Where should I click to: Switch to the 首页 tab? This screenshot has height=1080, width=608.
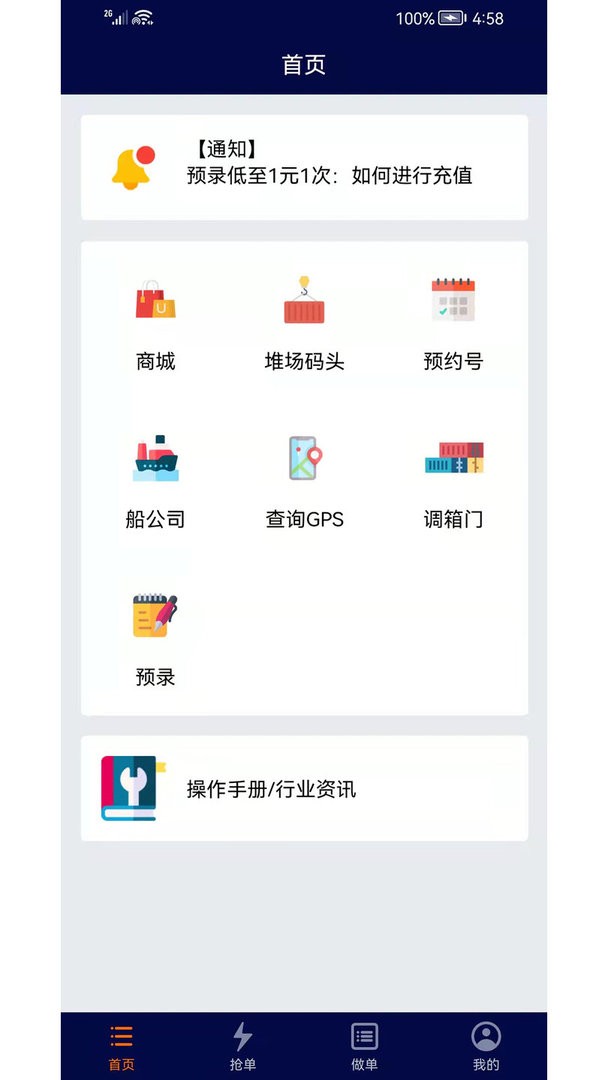122,1046
